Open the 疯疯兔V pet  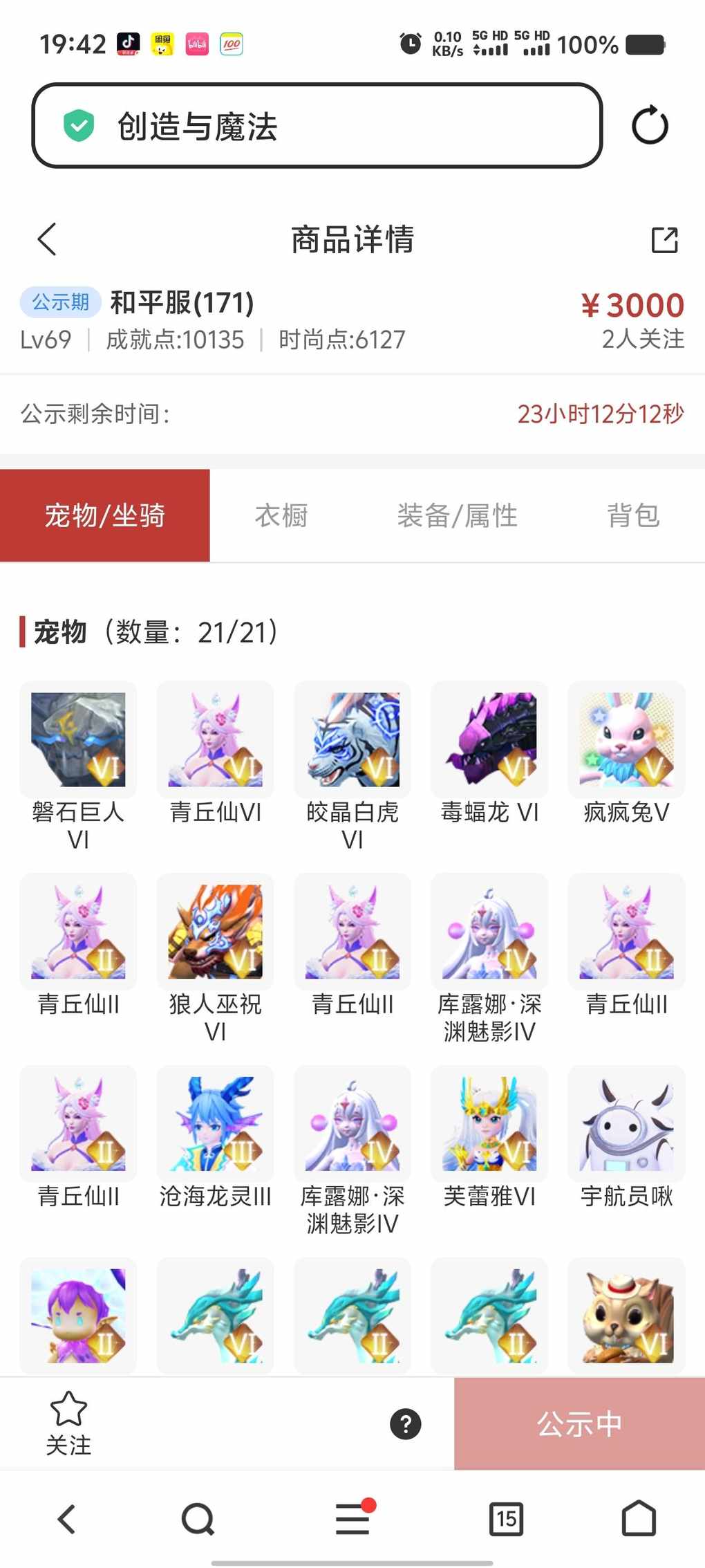(626, 740)
